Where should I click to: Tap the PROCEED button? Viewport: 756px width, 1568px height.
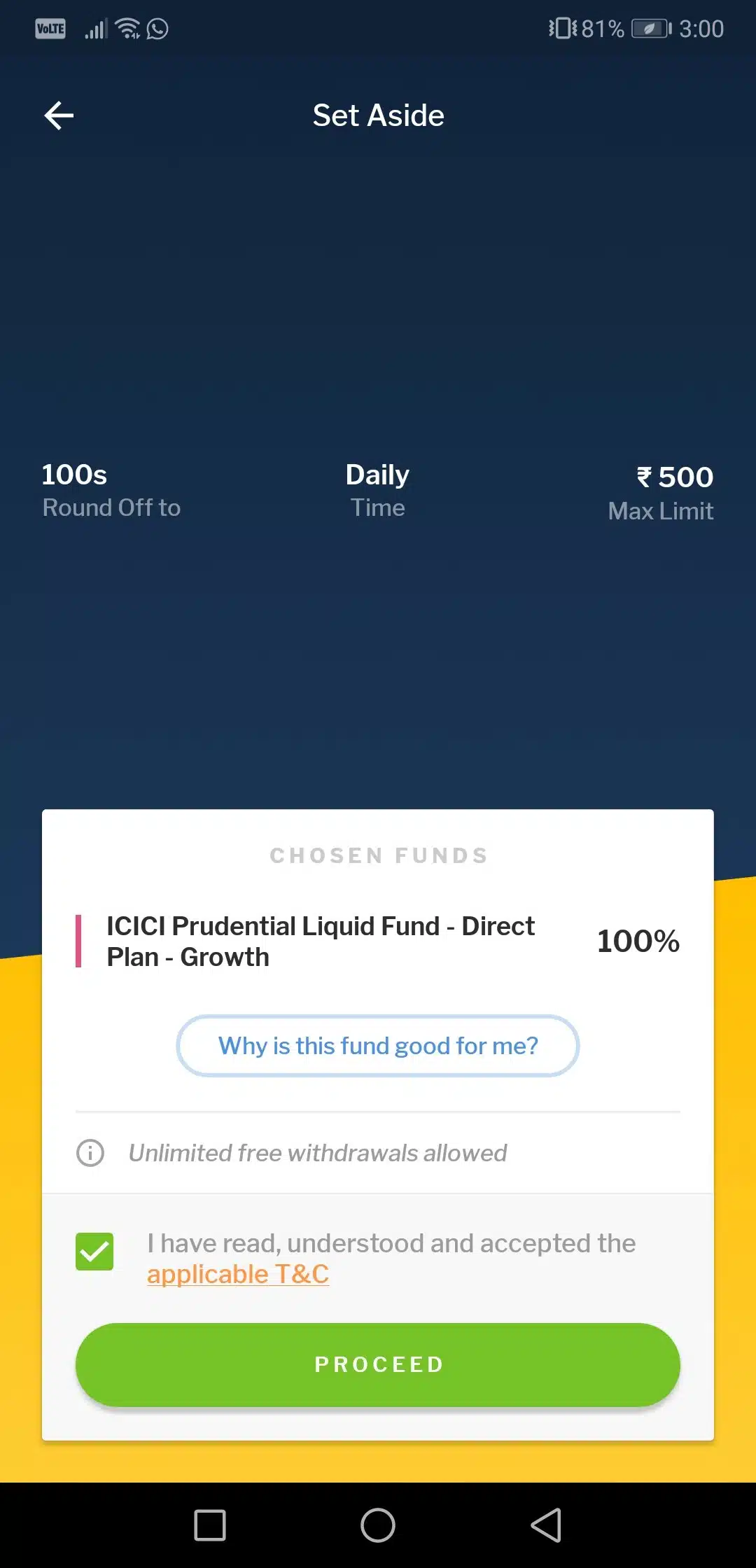[378, 1364]
